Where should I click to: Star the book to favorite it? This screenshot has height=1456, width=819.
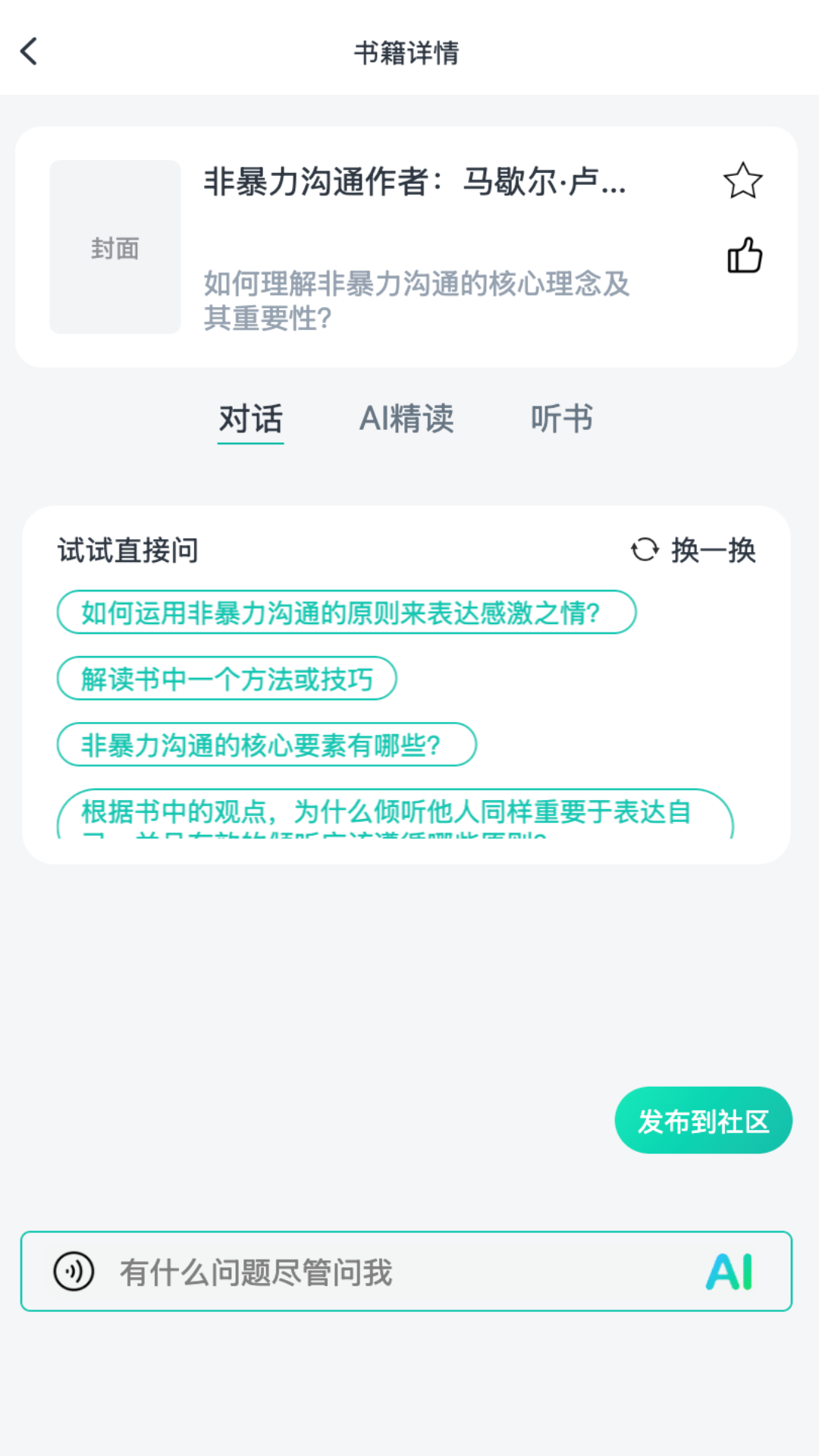742,181
